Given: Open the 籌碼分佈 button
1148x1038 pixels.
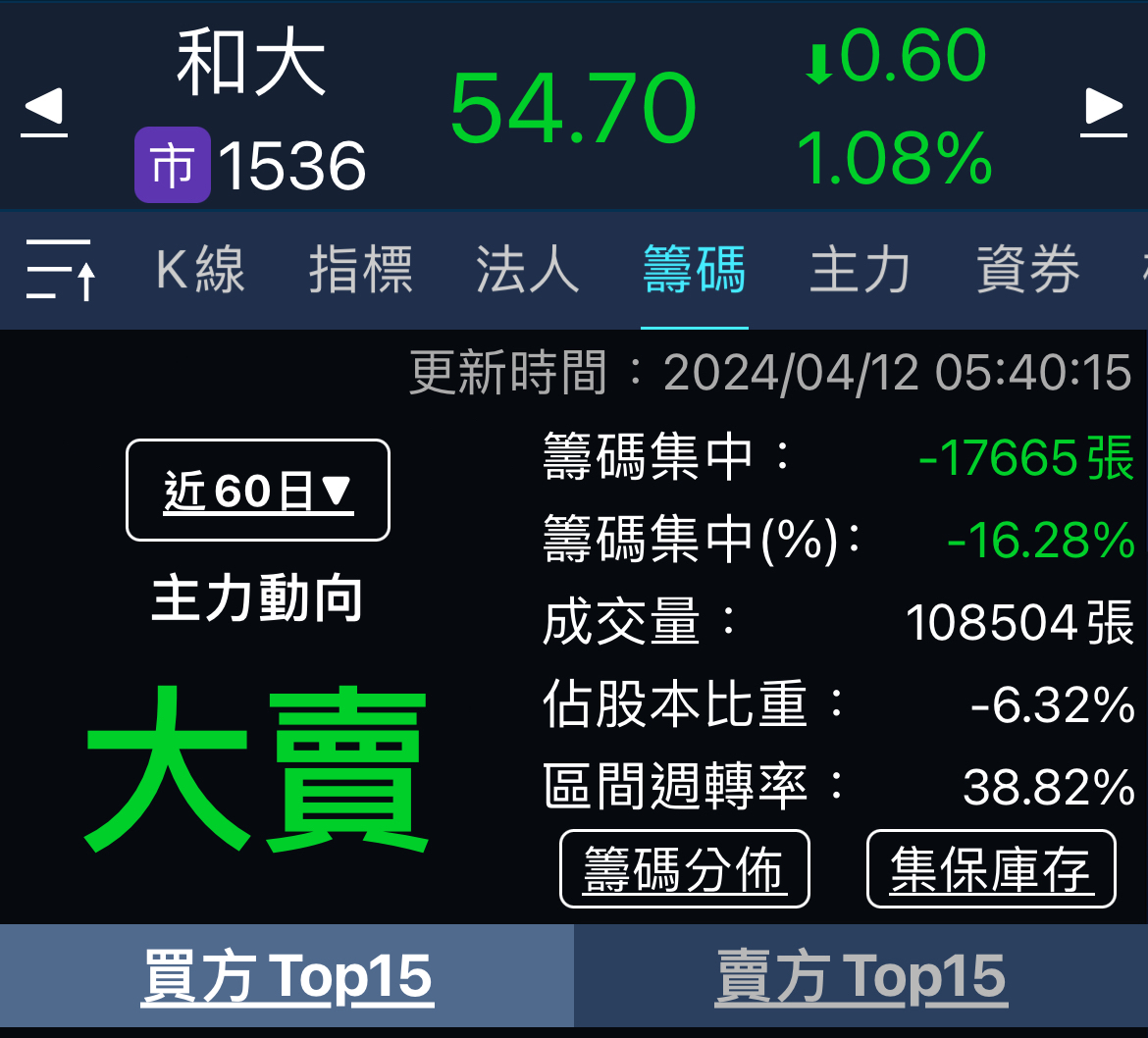Looking at the screenshot, I should [x=684, y=869].
